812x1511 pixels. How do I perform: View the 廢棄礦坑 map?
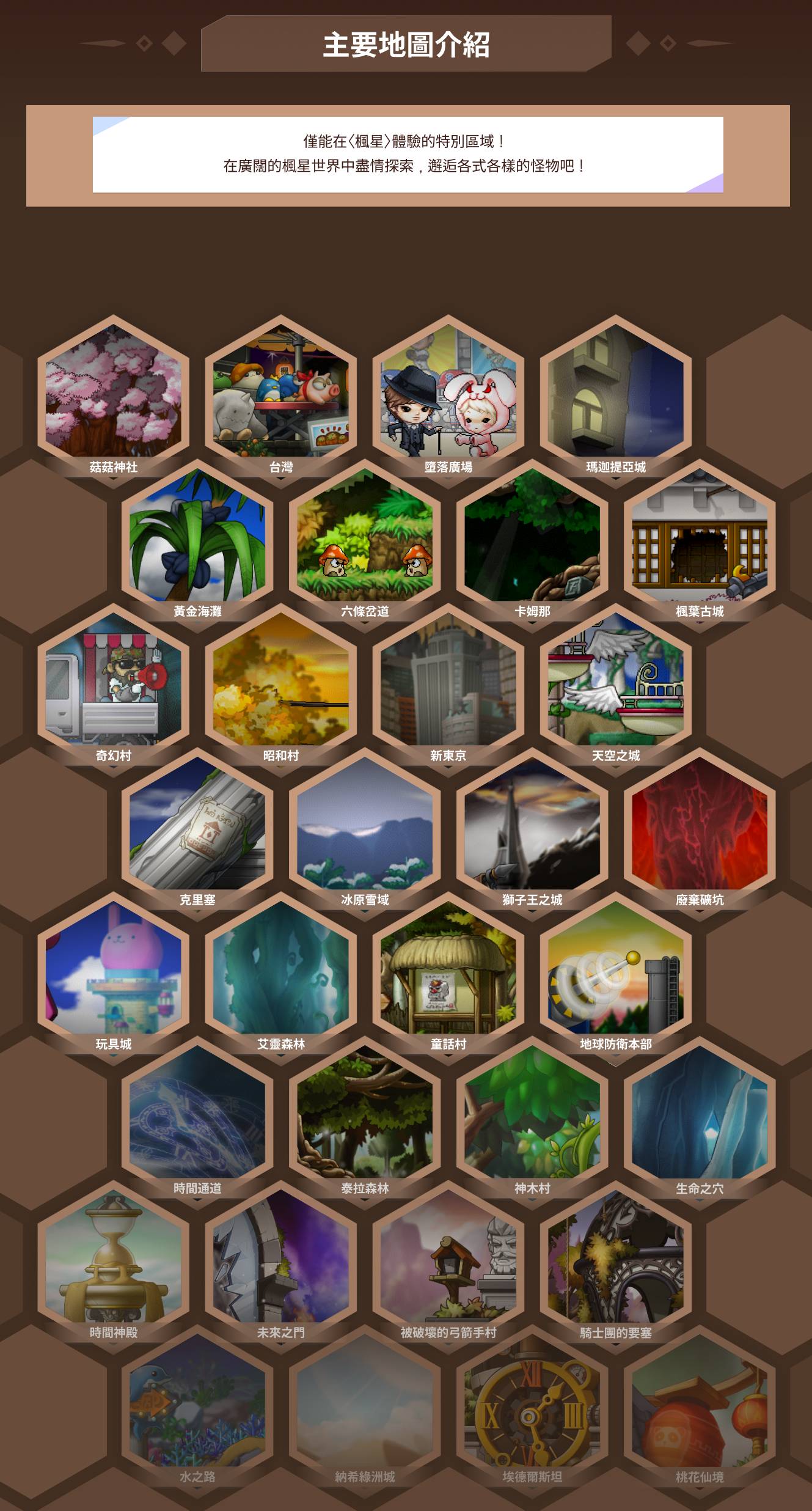tap(699, 824)
